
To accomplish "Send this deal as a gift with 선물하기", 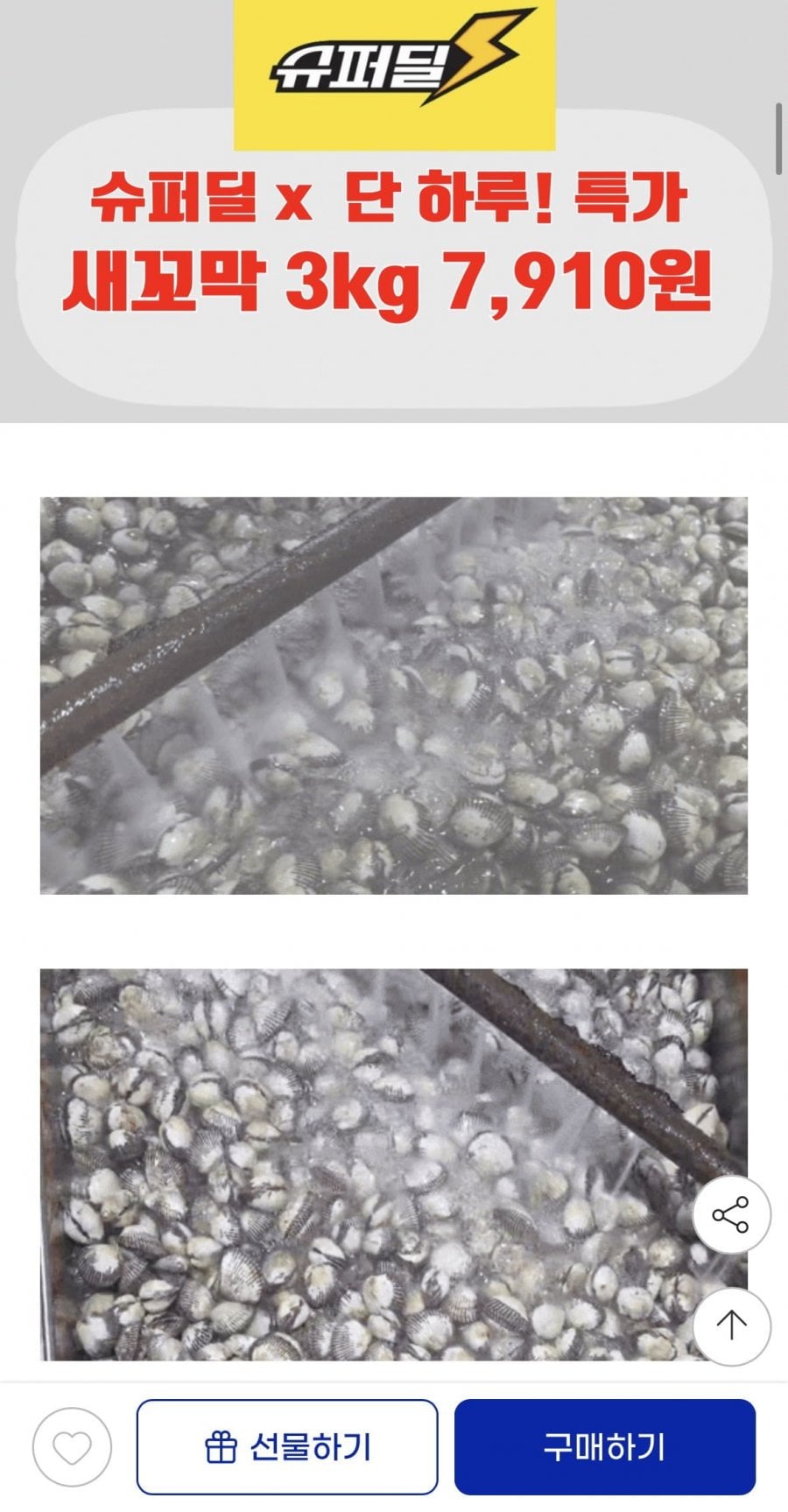I will point(287,1446).
